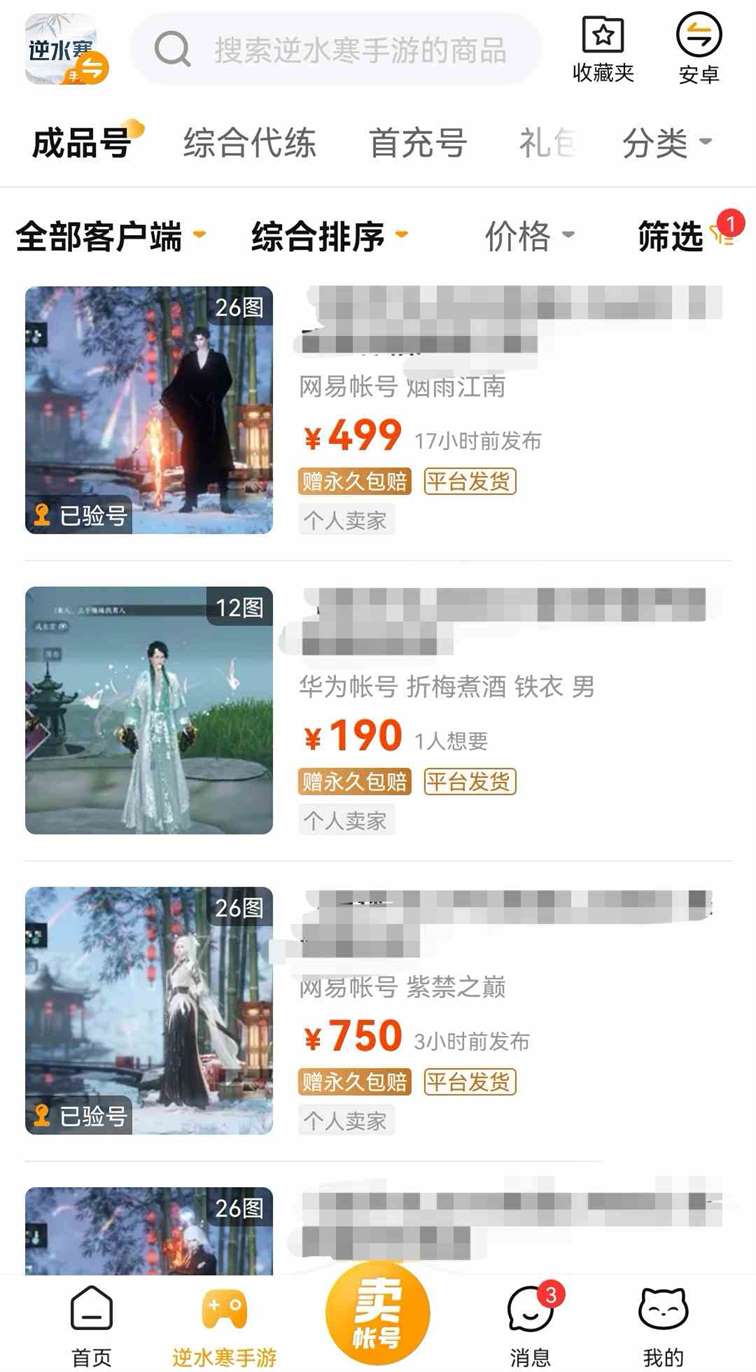Select the 成品号 tab
Screen dimensions: 756x1372
click(x=82, y=143)
